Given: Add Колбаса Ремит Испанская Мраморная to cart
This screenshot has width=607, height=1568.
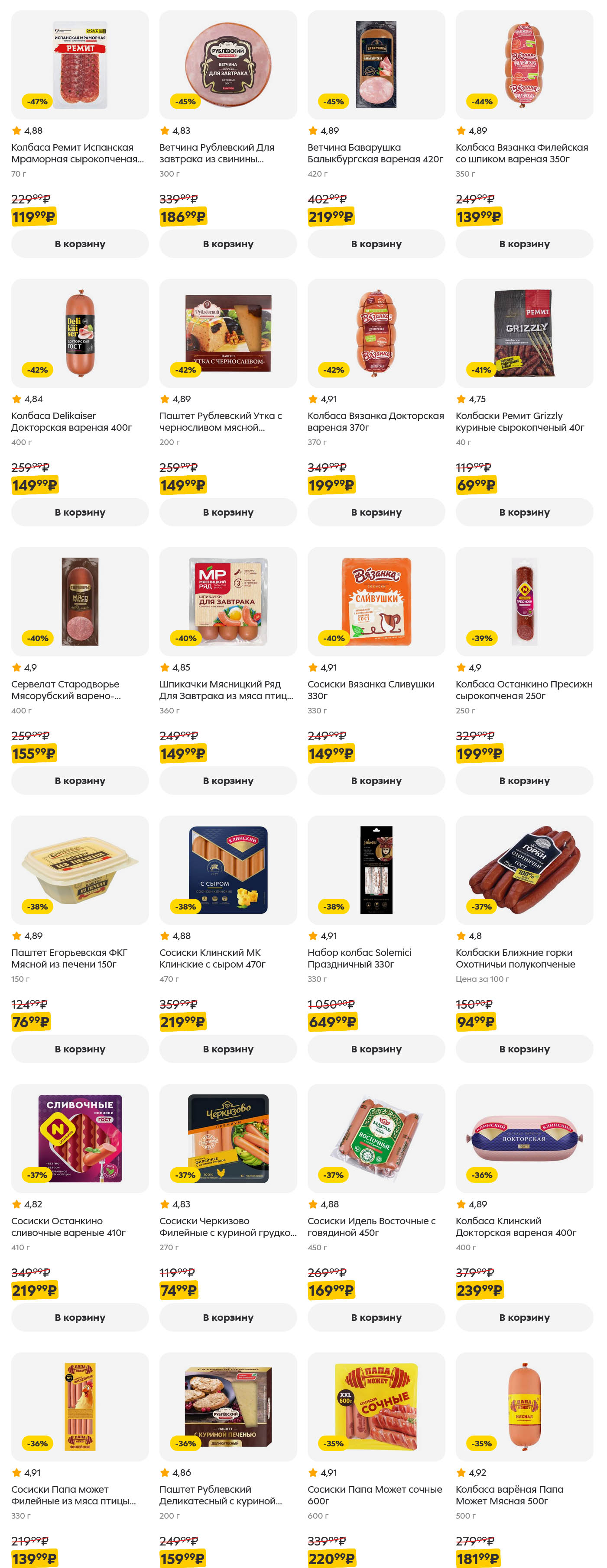Looking at the screenshot, I should coord(80,243).
